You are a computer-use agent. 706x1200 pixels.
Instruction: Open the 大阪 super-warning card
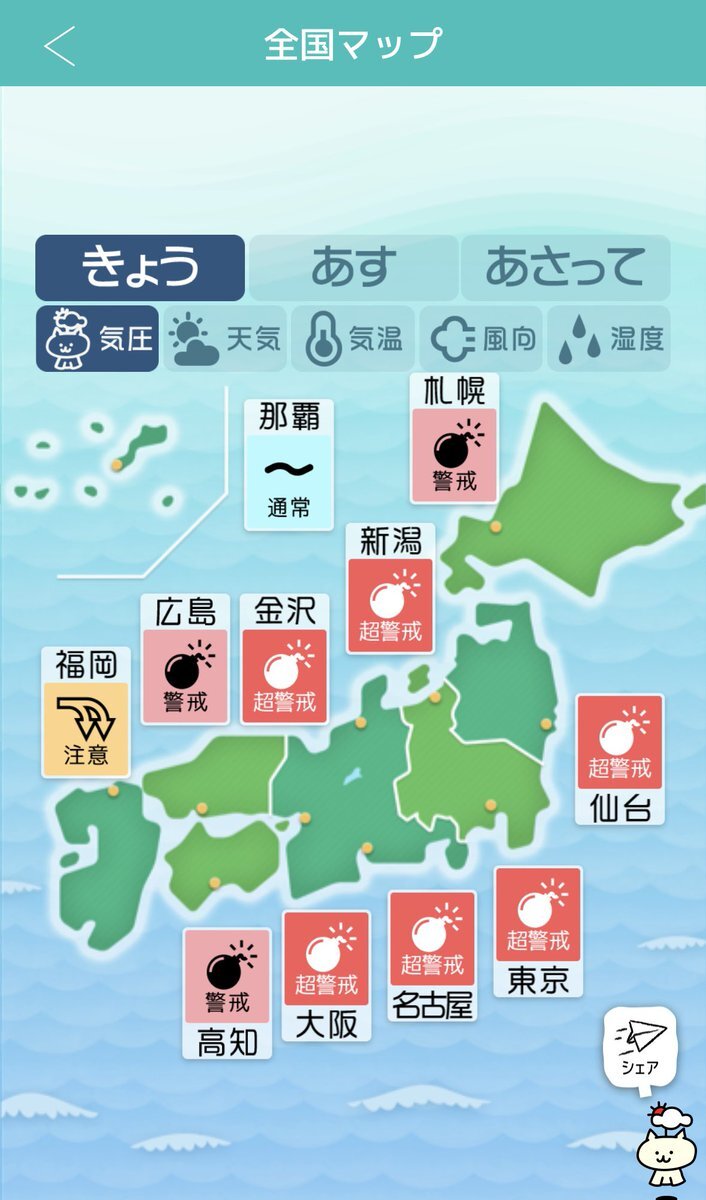[x=327, y=976]
